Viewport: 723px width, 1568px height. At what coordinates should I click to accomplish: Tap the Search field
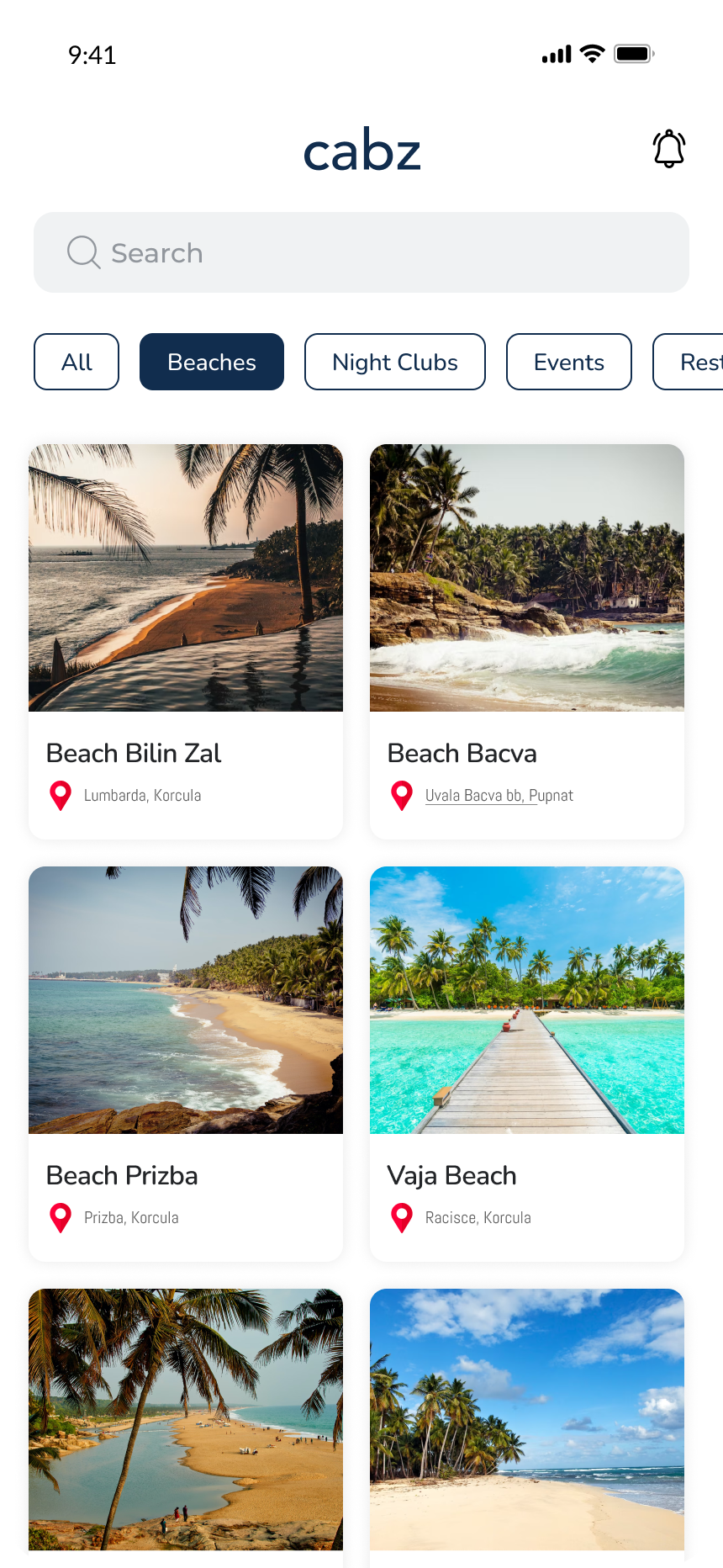pyautogui.click(x=361, y=252)
